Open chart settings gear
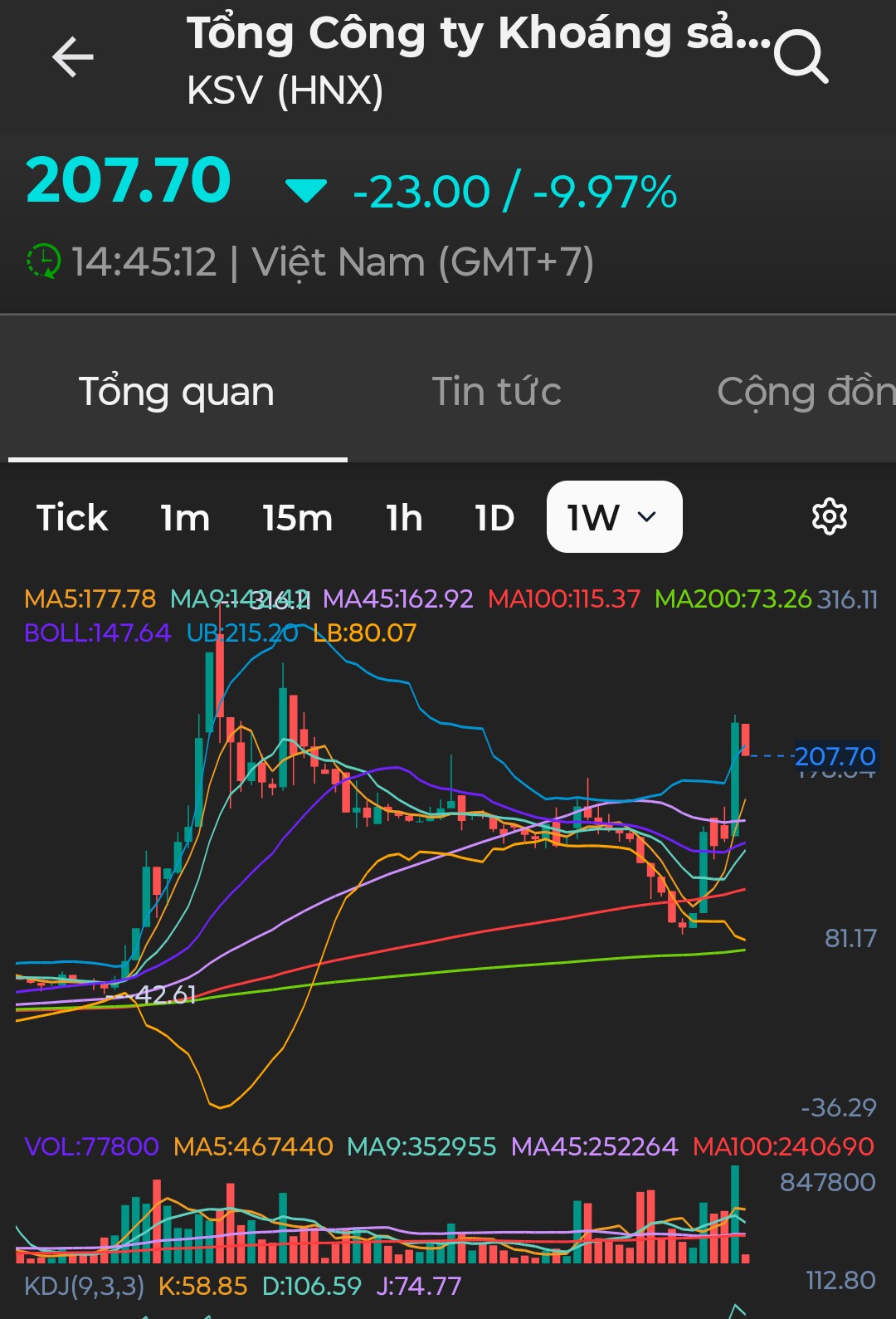Screen dimensions: 896x1319 point(829,517)
